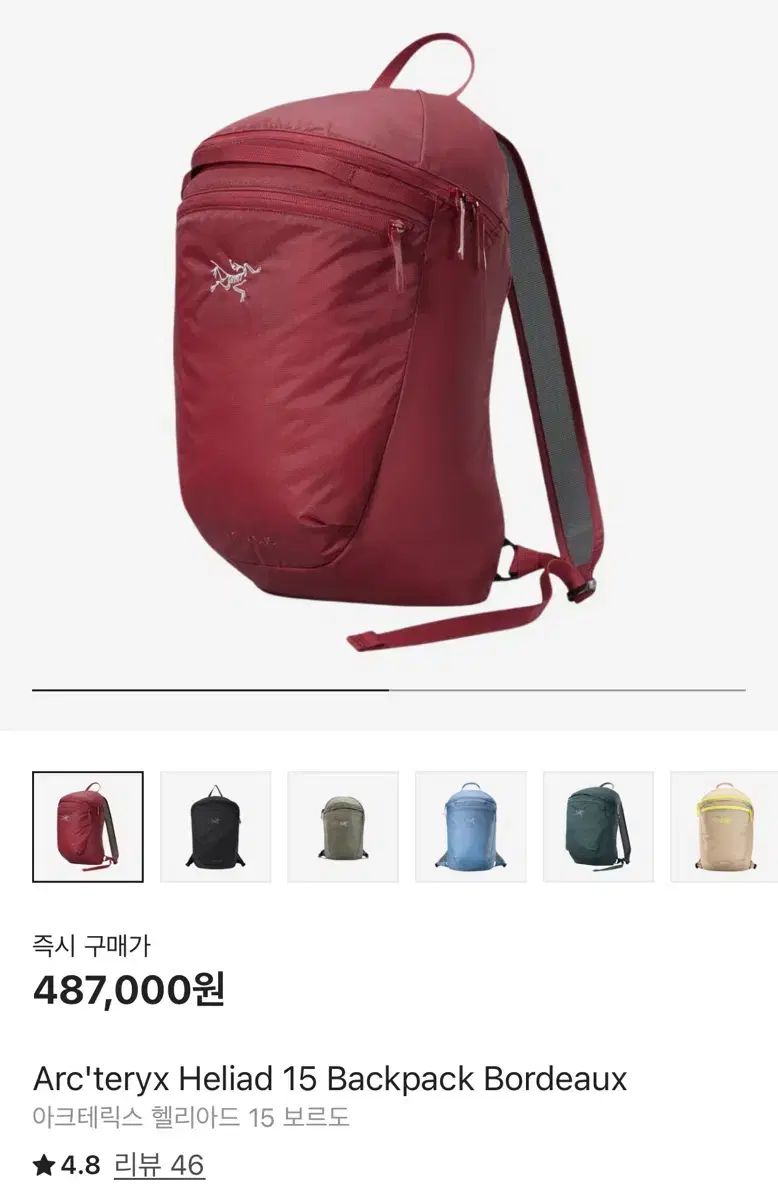Select the olive green backpack thumbnail
This screenshot has width=778, height=1200.
[343, 826]
